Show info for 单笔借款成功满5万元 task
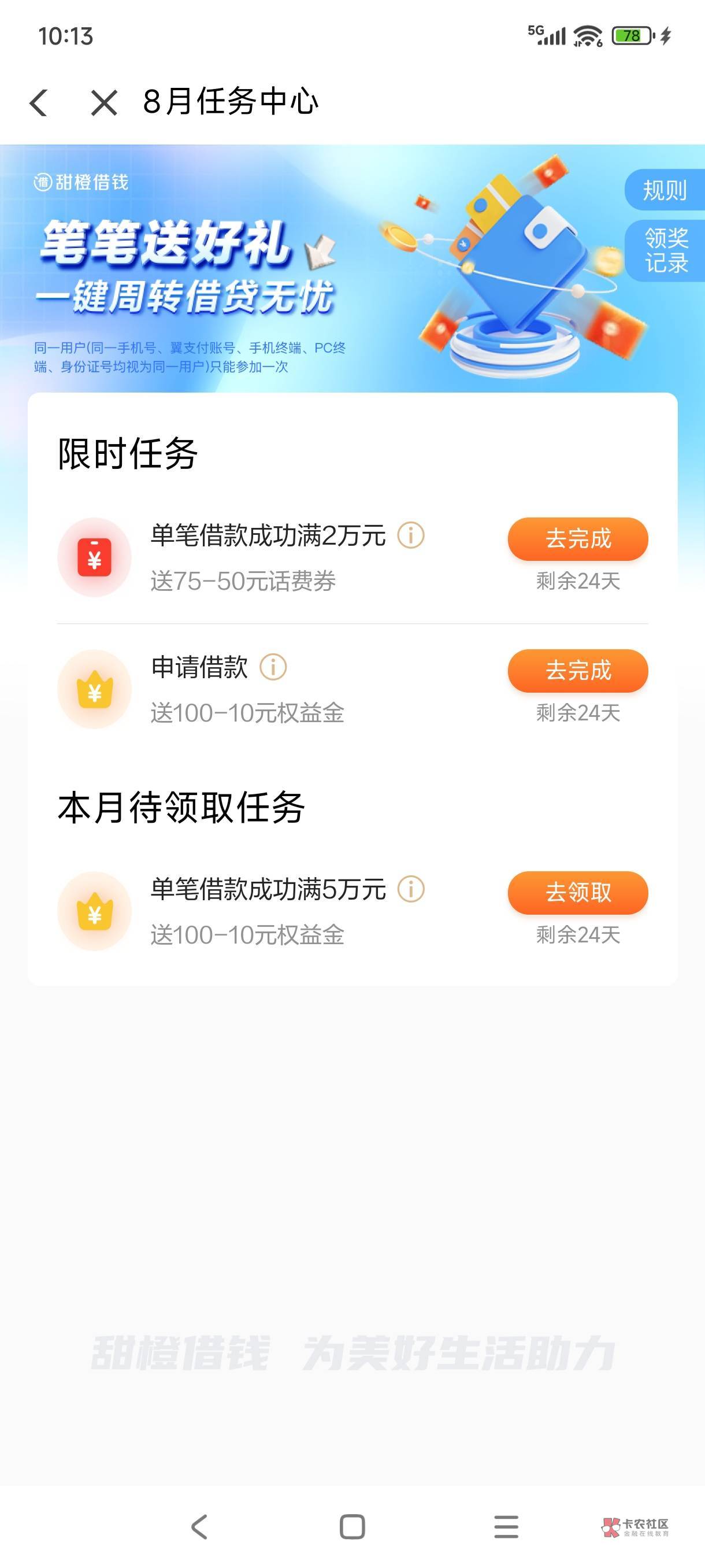705x1568 pixels. pos(411,889)
